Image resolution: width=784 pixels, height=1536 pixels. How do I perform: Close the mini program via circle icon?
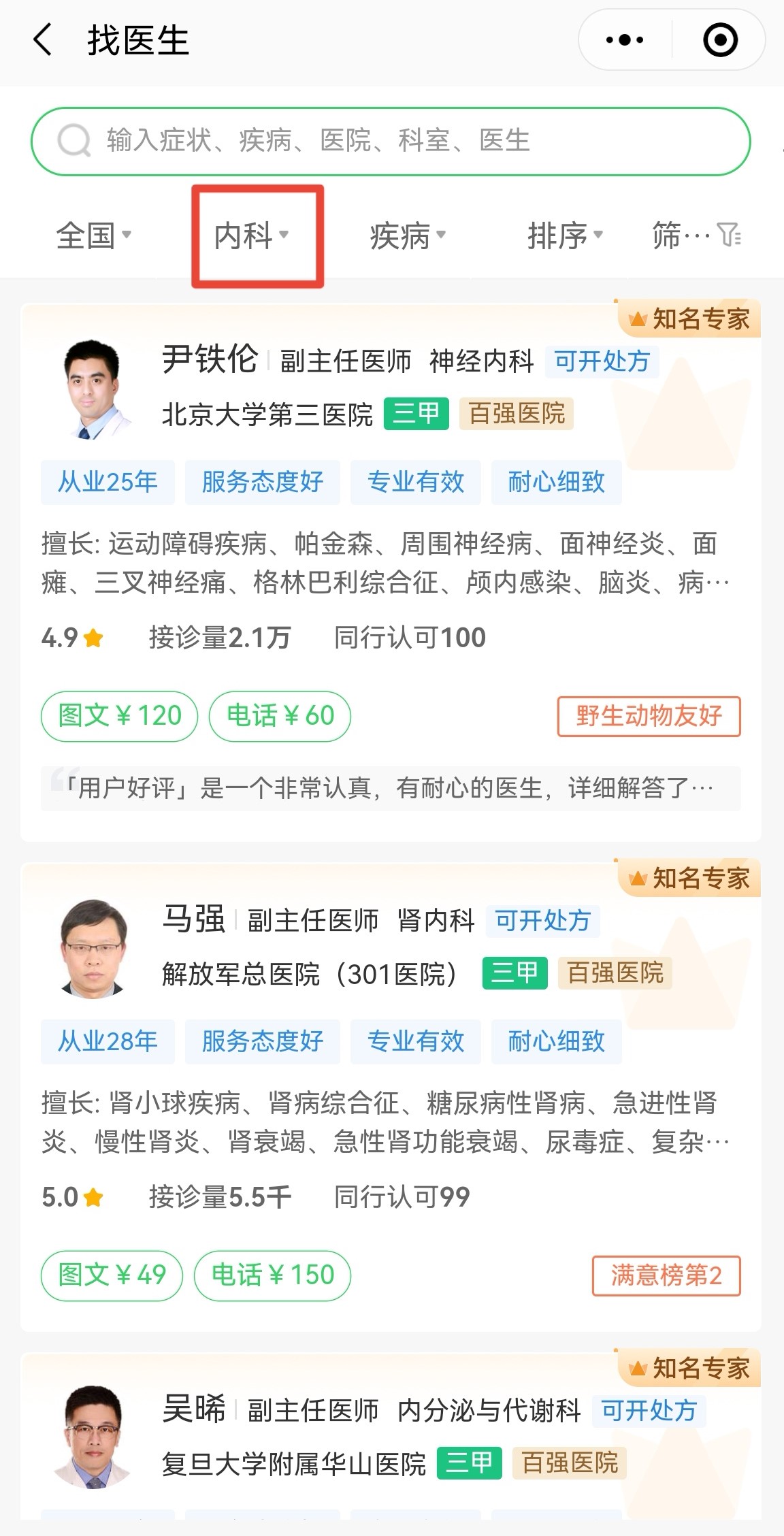pyautogui.click(x=719, y=40)
